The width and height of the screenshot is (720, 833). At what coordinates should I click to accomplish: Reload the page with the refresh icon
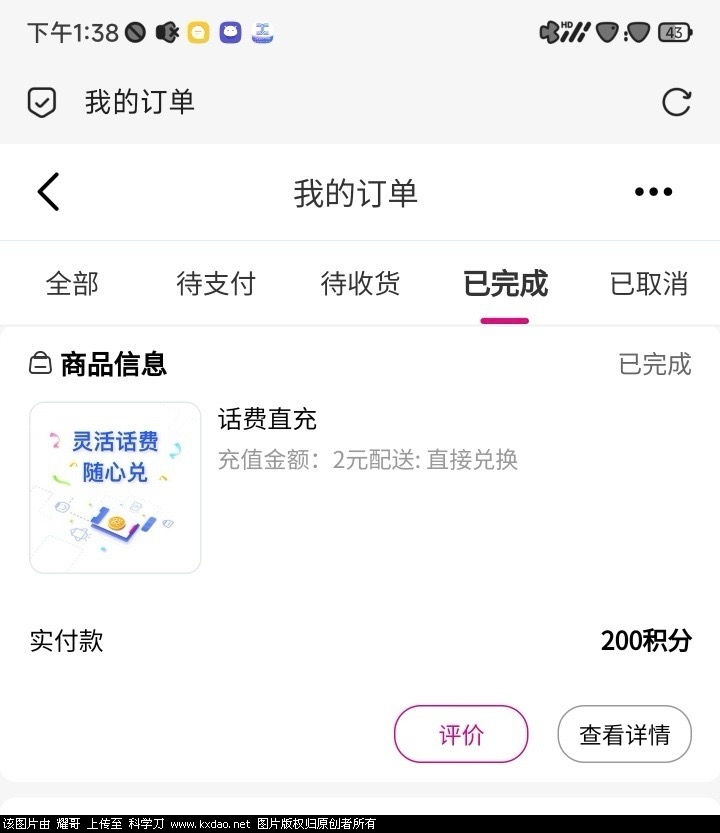click(x=677, y=102)
